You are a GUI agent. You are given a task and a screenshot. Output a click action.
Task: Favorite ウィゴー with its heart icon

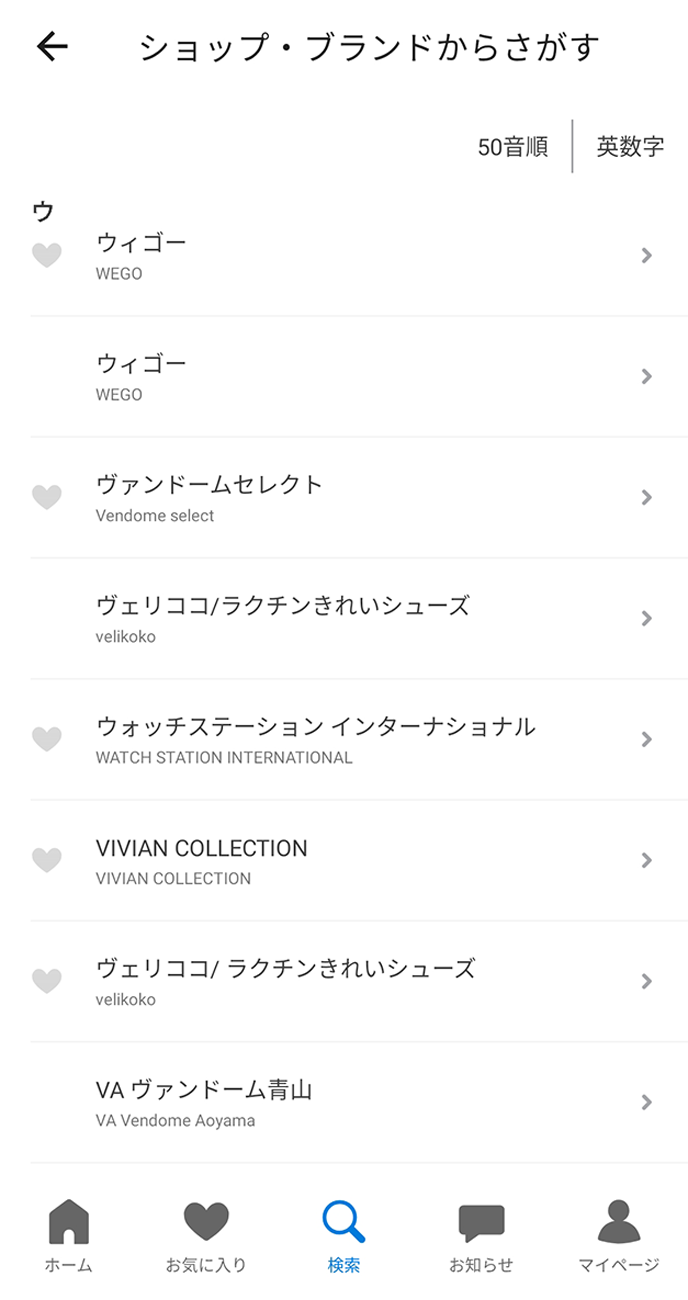coord(47,256)
